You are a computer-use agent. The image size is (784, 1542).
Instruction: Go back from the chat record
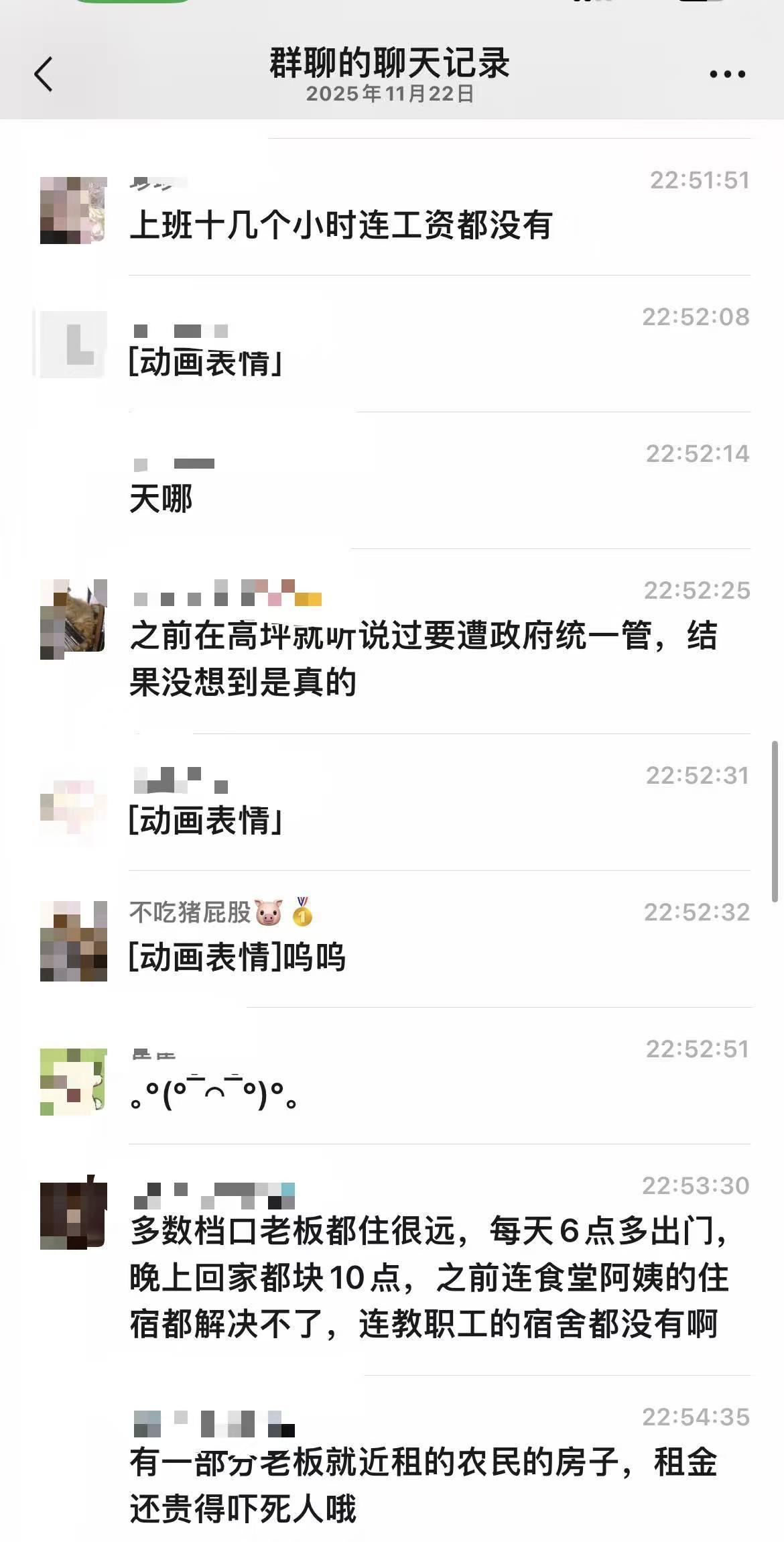point(44,74)
